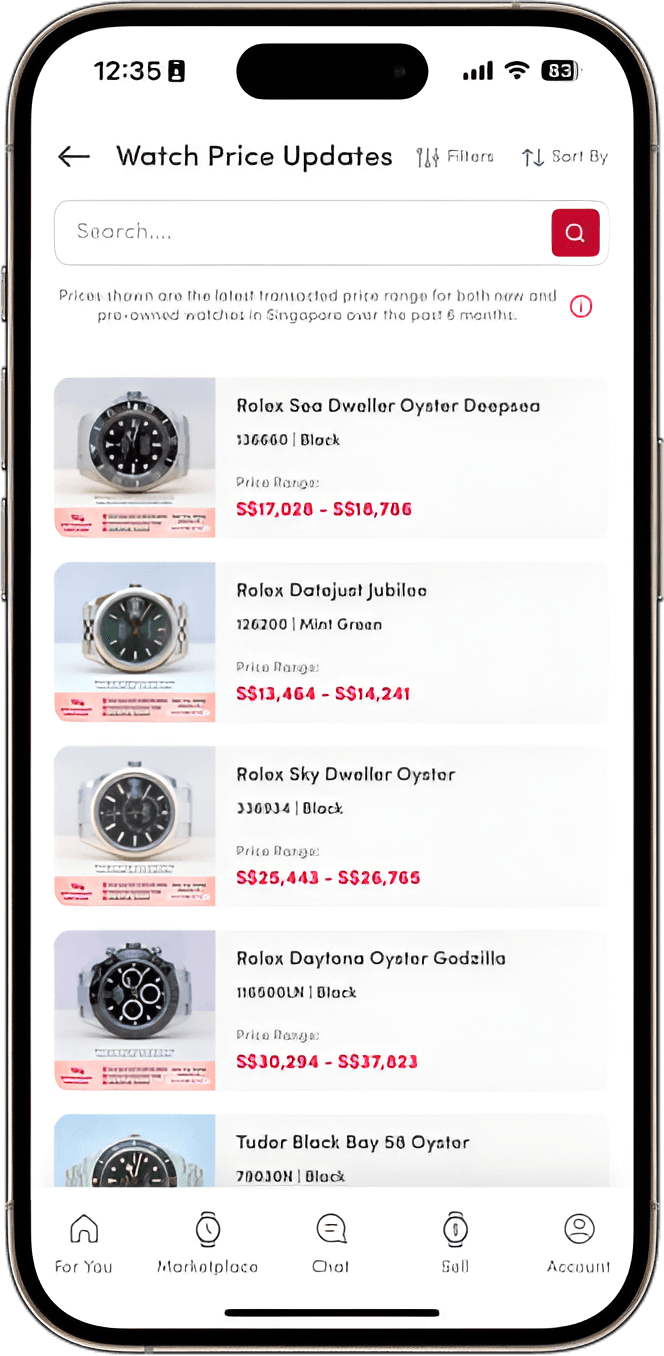Screen dimensions: 664x1356
Task: Open the Sort By menu
Action: tap(564, 157)
